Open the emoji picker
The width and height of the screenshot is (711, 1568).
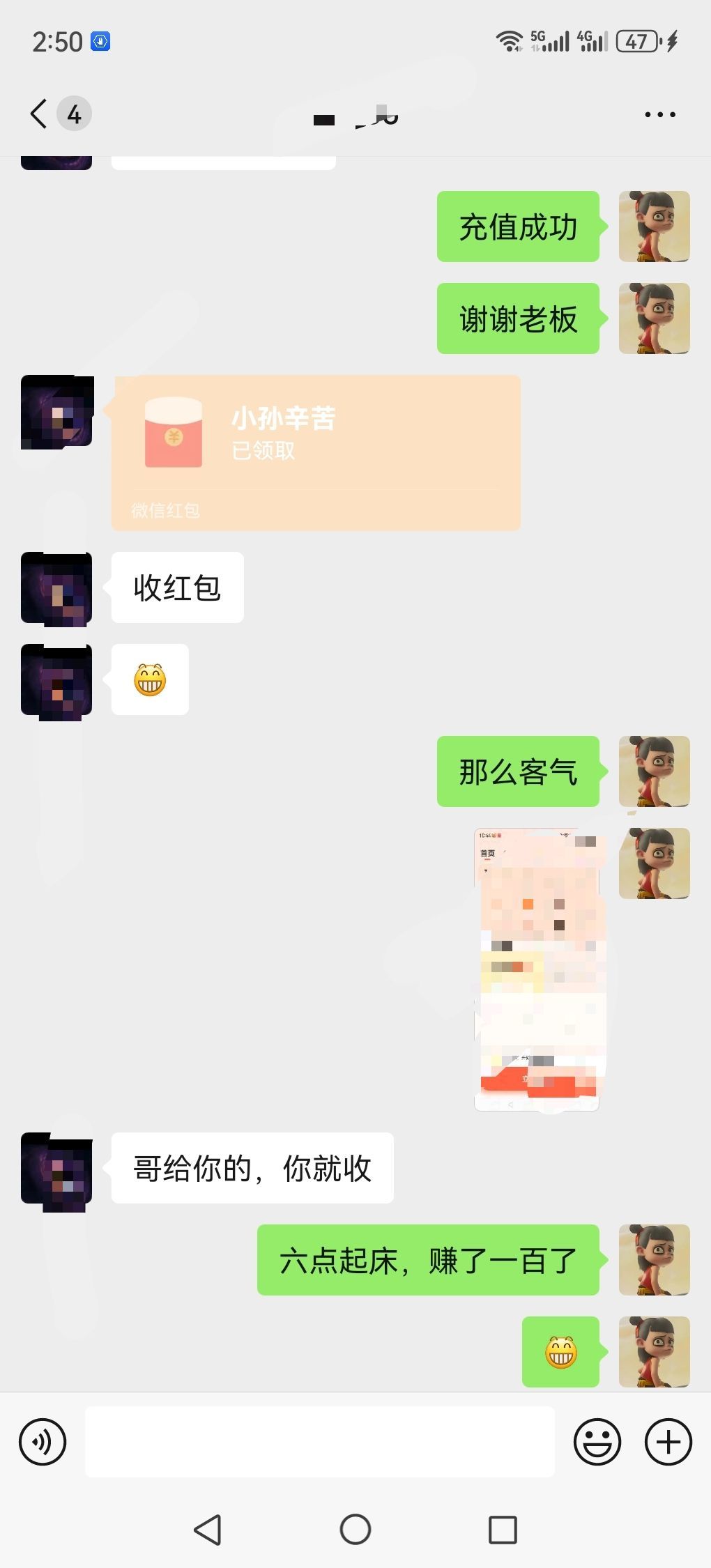[x=598, y=1442]
